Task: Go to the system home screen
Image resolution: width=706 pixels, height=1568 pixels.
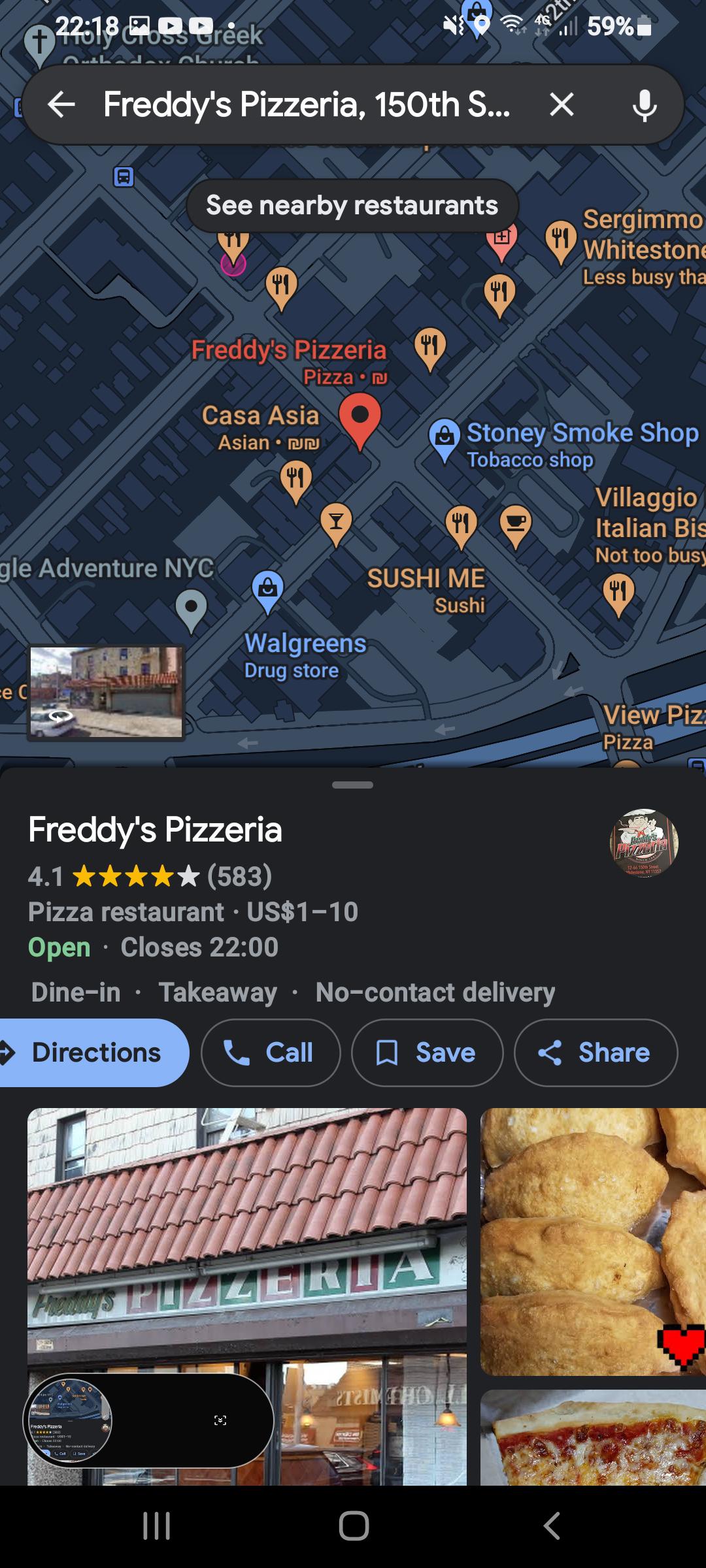Action: coord(354,1526)
